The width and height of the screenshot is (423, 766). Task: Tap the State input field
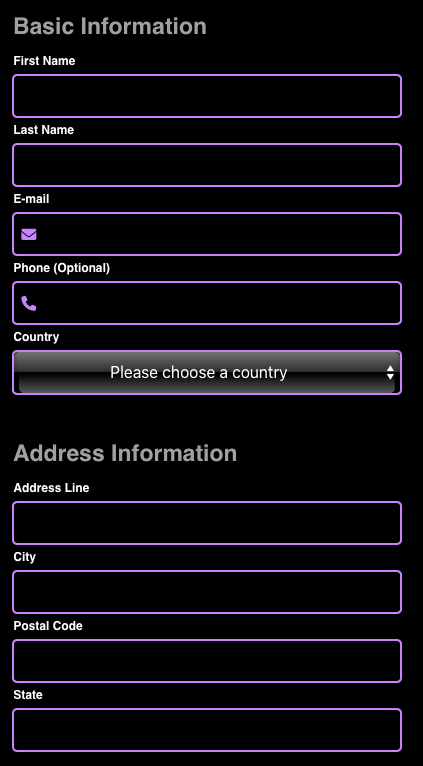point(207,730)
